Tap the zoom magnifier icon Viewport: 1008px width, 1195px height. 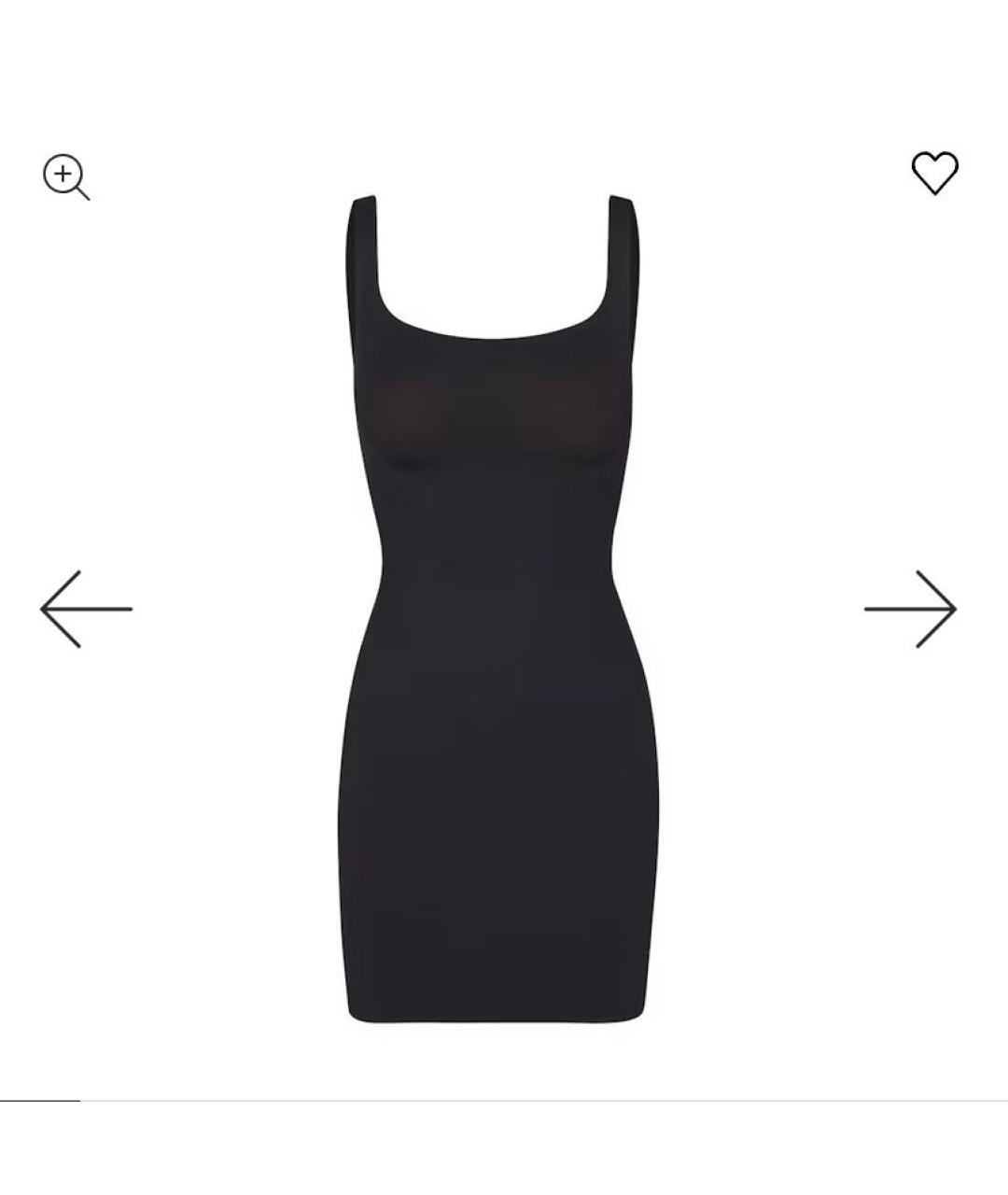point(65,176)
